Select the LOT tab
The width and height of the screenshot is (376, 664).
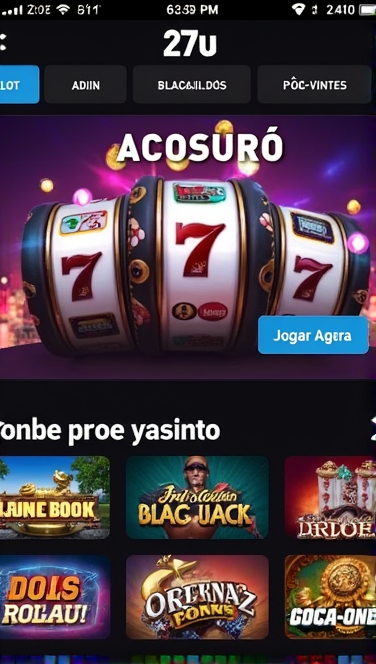pos(19,84)
